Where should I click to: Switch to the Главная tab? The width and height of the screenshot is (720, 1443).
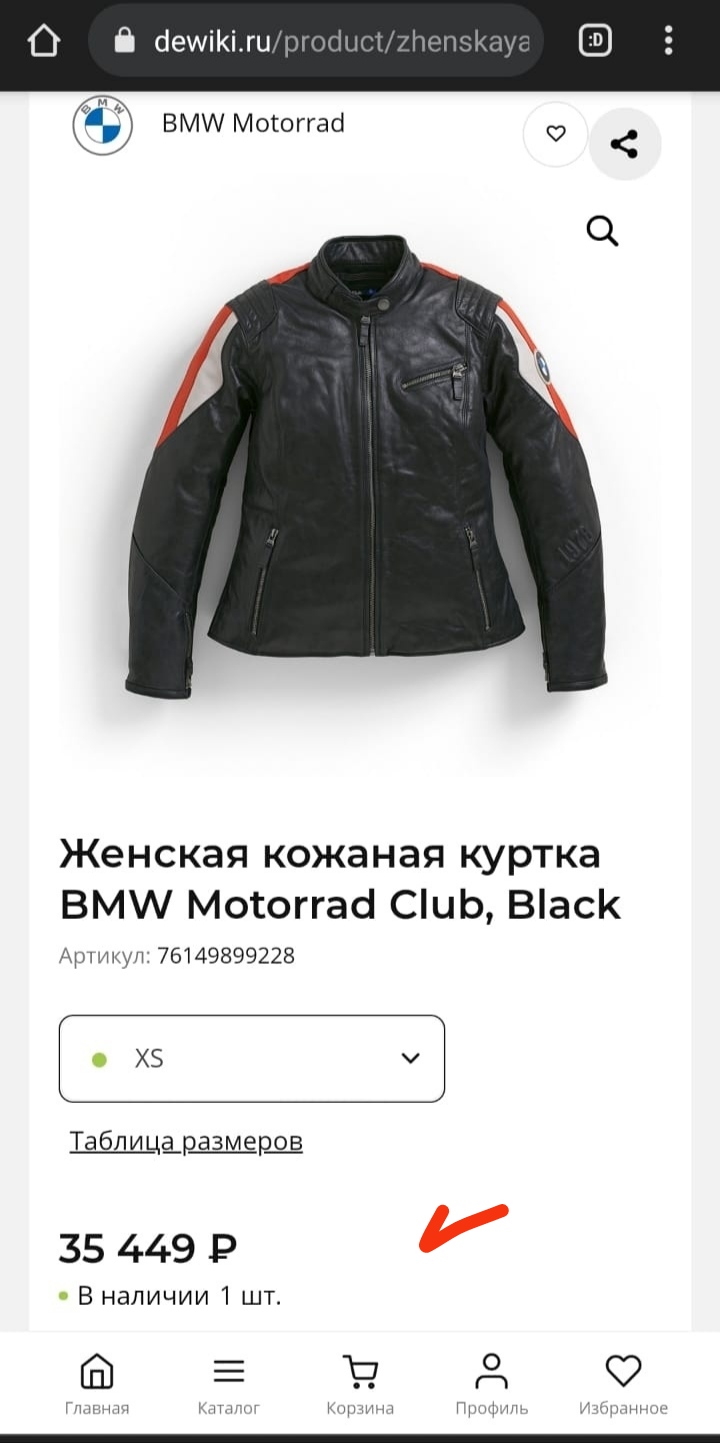pos(97,1385)
